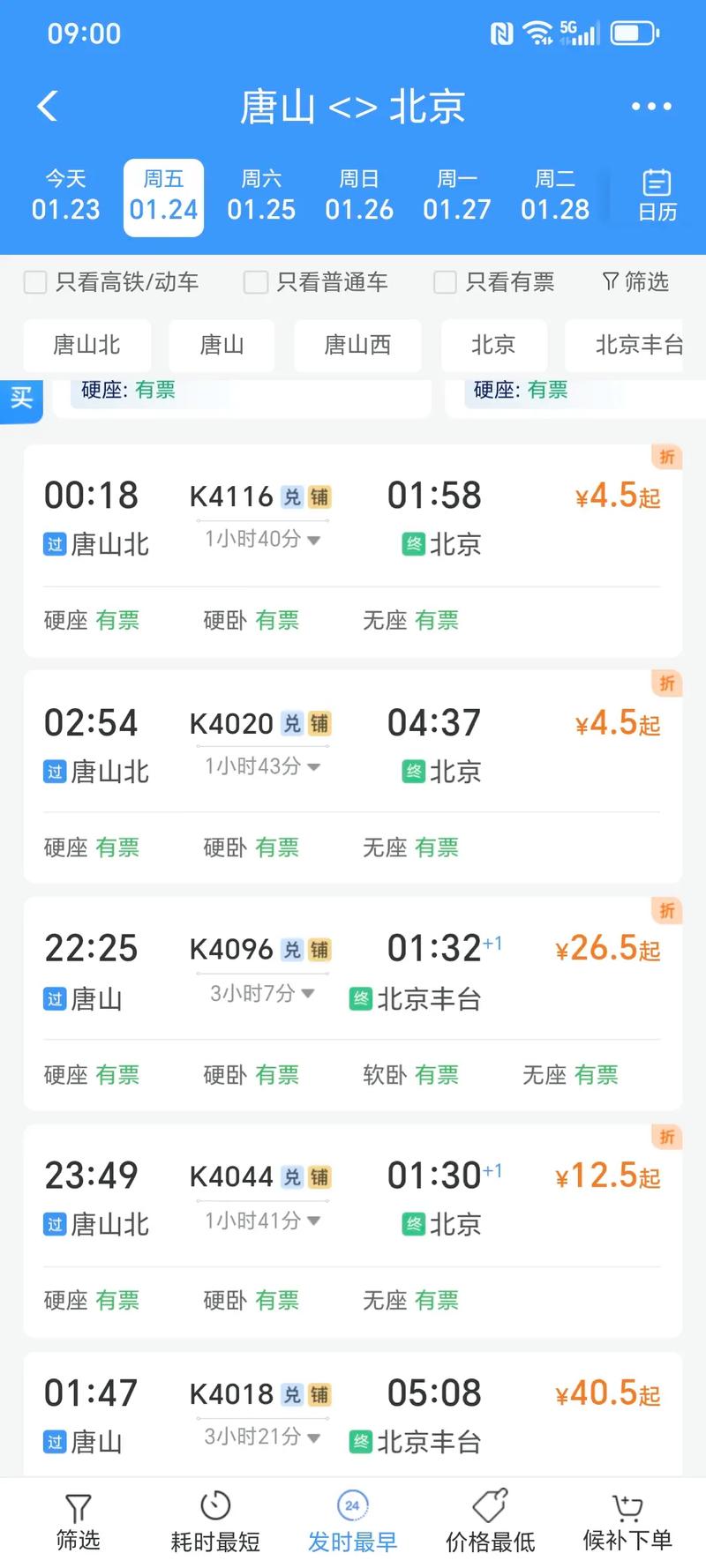Check the 只看普通车 filter

(254, 281)
